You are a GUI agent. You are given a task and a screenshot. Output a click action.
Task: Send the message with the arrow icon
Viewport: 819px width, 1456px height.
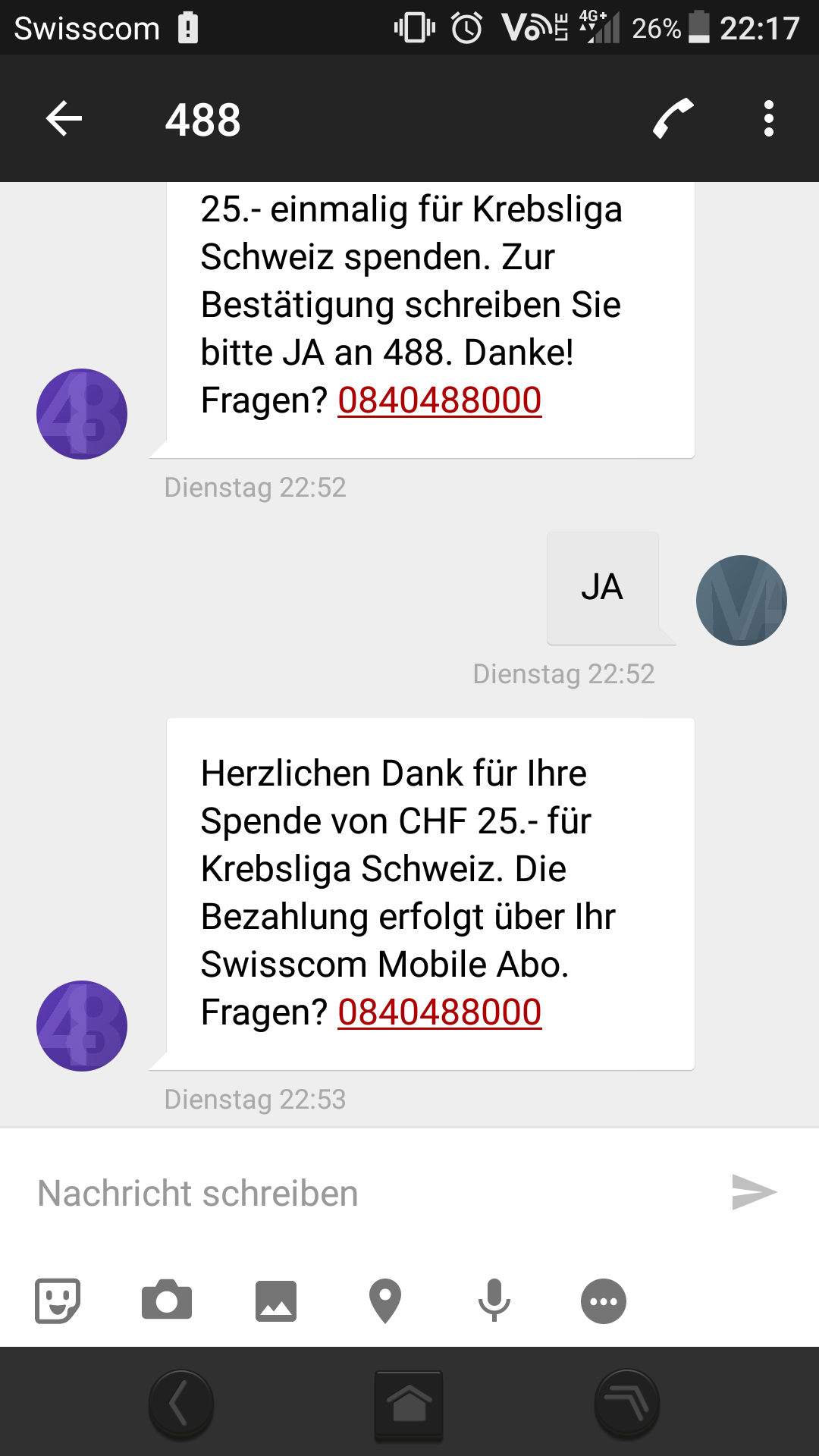point(754,1192)
